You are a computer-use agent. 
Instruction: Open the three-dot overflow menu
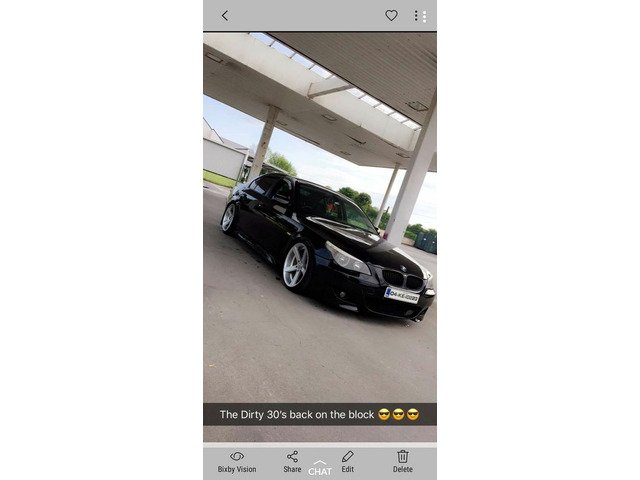click(x=421, y=15)
